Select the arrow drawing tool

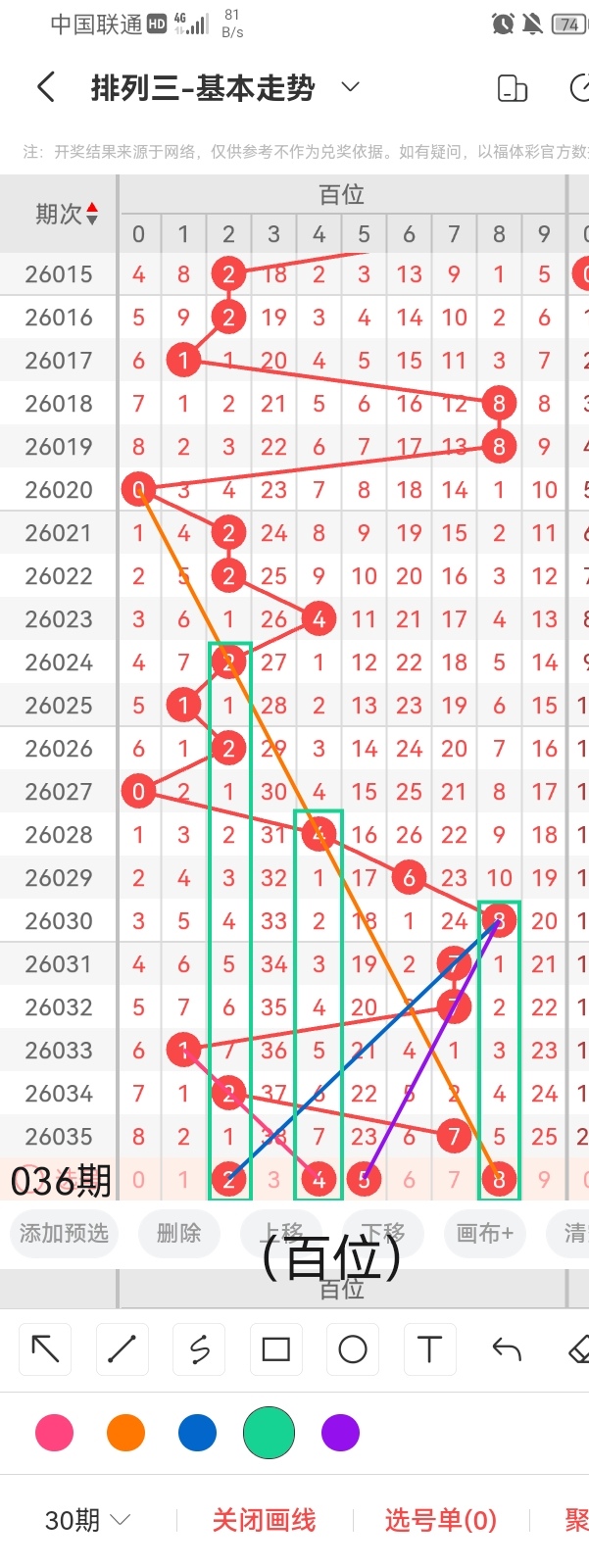(45, 1349)
